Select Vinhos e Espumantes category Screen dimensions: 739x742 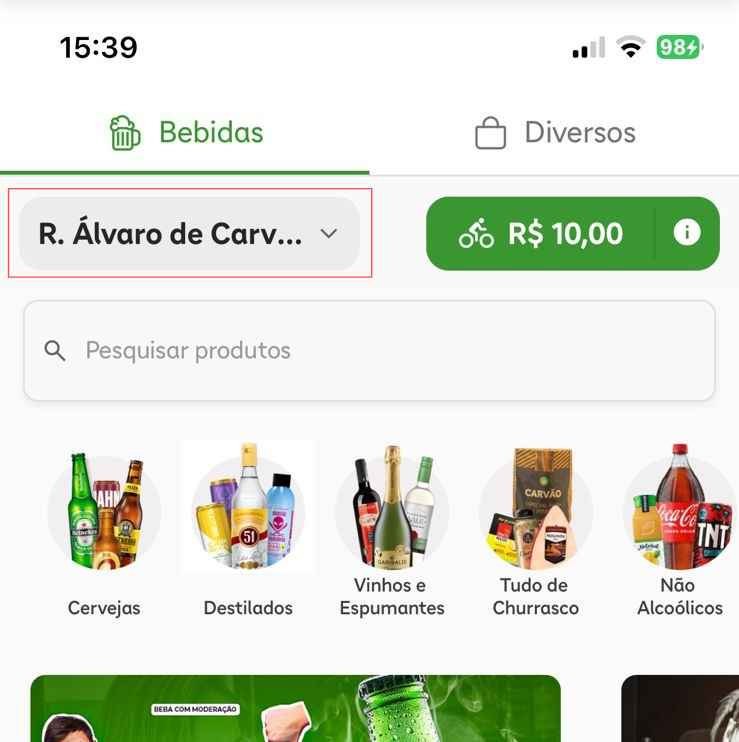(392, 530)
